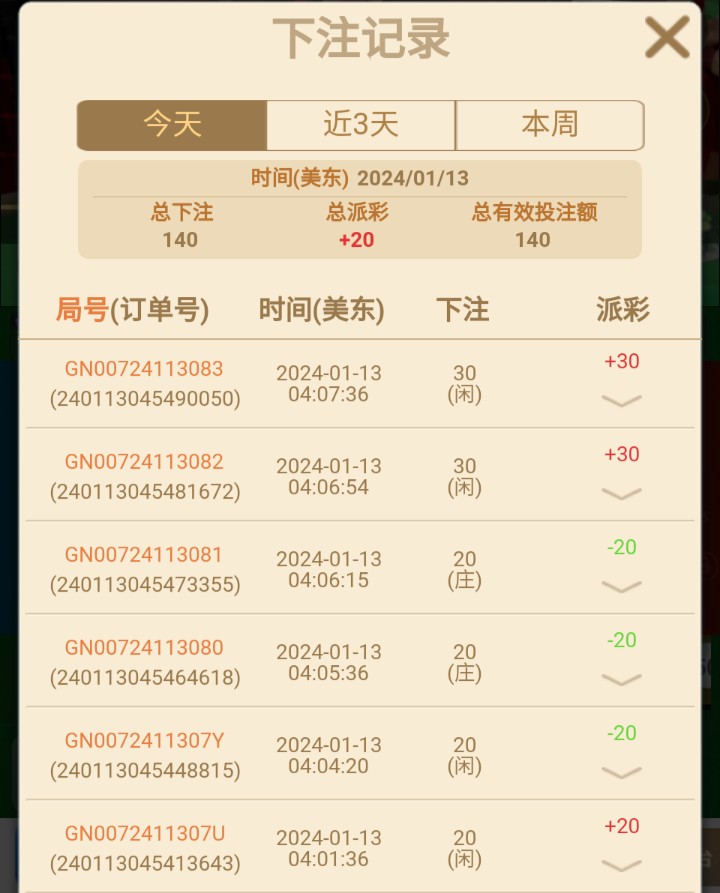Screen dimensions: 720x893
Task: Expand details for round GN0072411307Y
Action: tap(622, 773)
